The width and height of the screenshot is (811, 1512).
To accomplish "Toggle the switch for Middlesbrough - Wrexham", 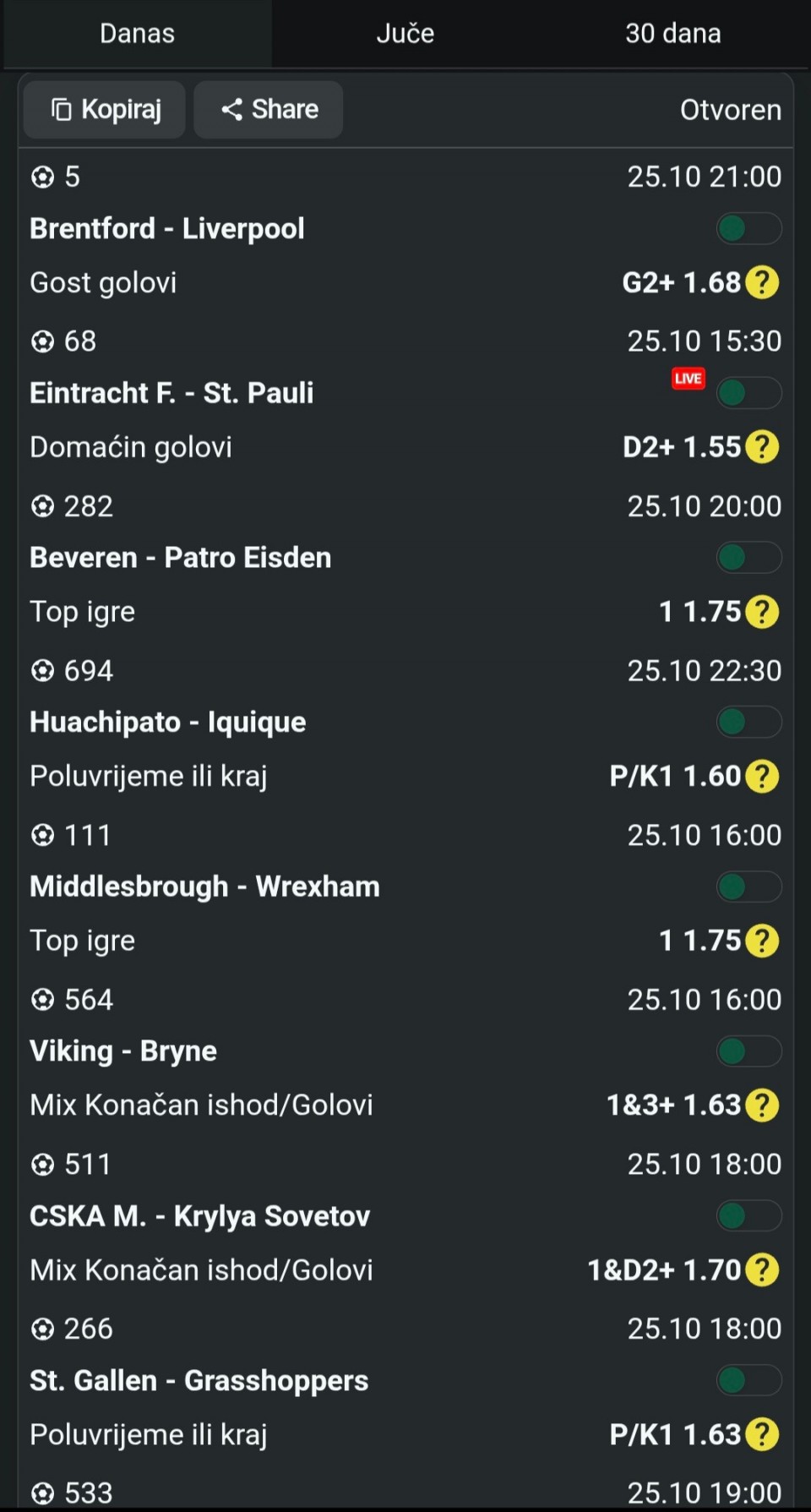I will tap(748, 887).
